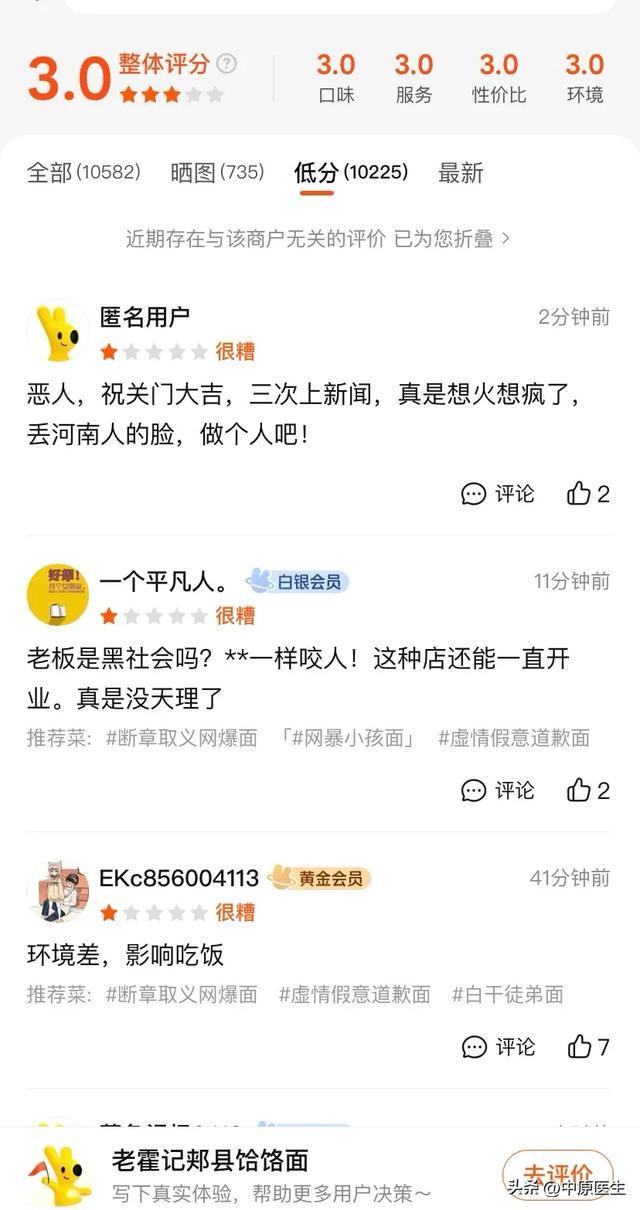View EKc856004113's profile avatar
The height and width of the screenshot is (1210, 640).
pyautogui.click(x=57, y=892)
